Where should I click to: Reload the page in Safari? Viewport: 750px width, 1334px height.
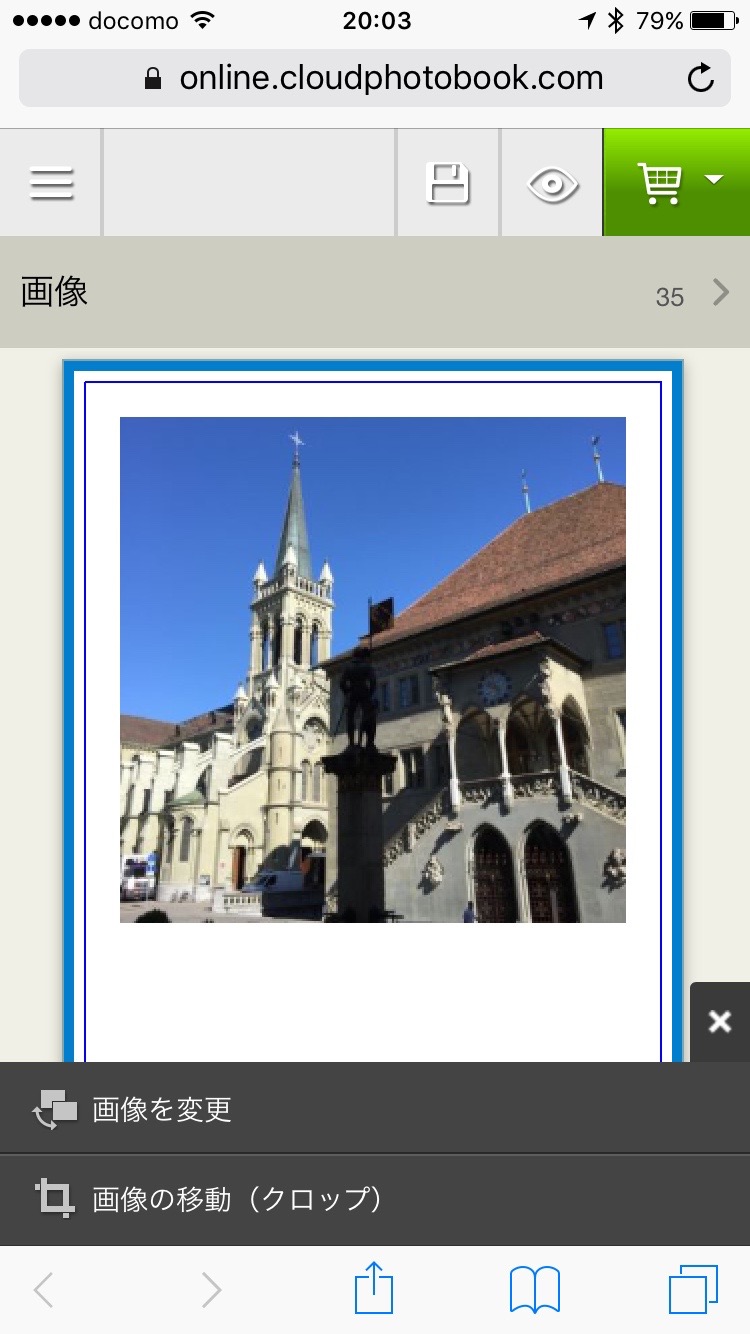tap(701, 78)
